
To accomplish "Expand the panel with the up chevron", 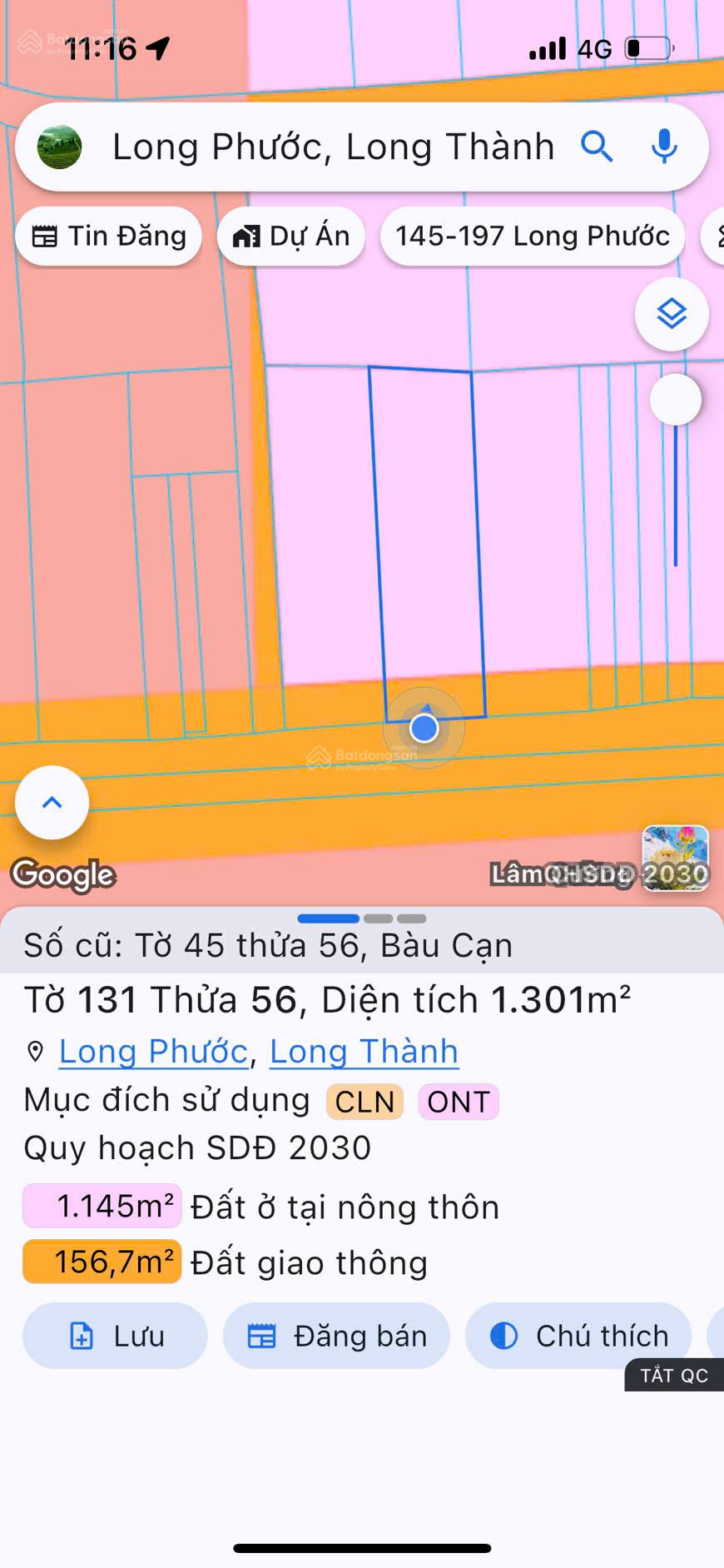I will pyautogui.click(x=52, y=802).
